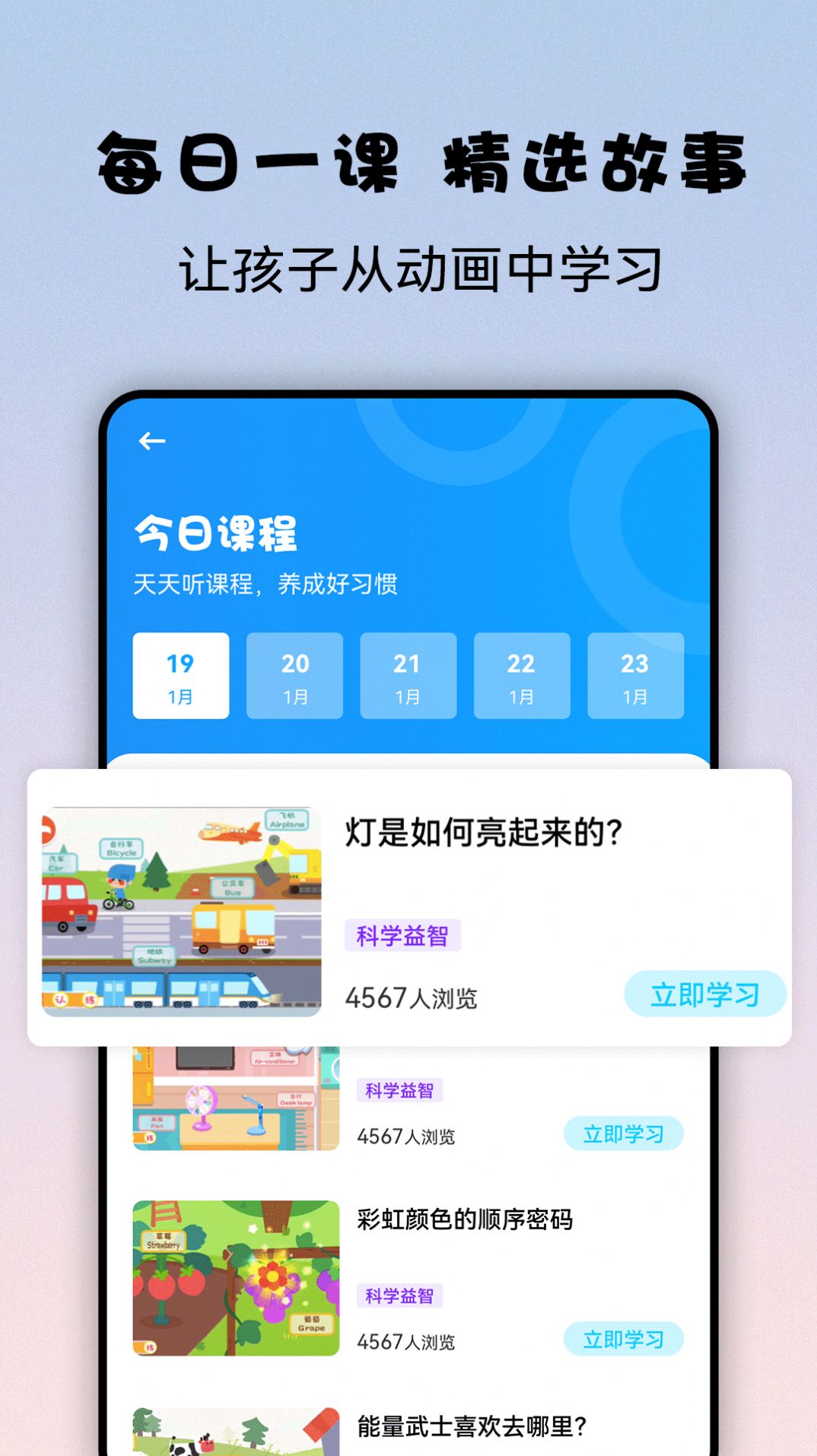Screen dimensions: 817x1456
Task: Tap 立即学习 on the appliance lesson card
Action: (624, 1133)
